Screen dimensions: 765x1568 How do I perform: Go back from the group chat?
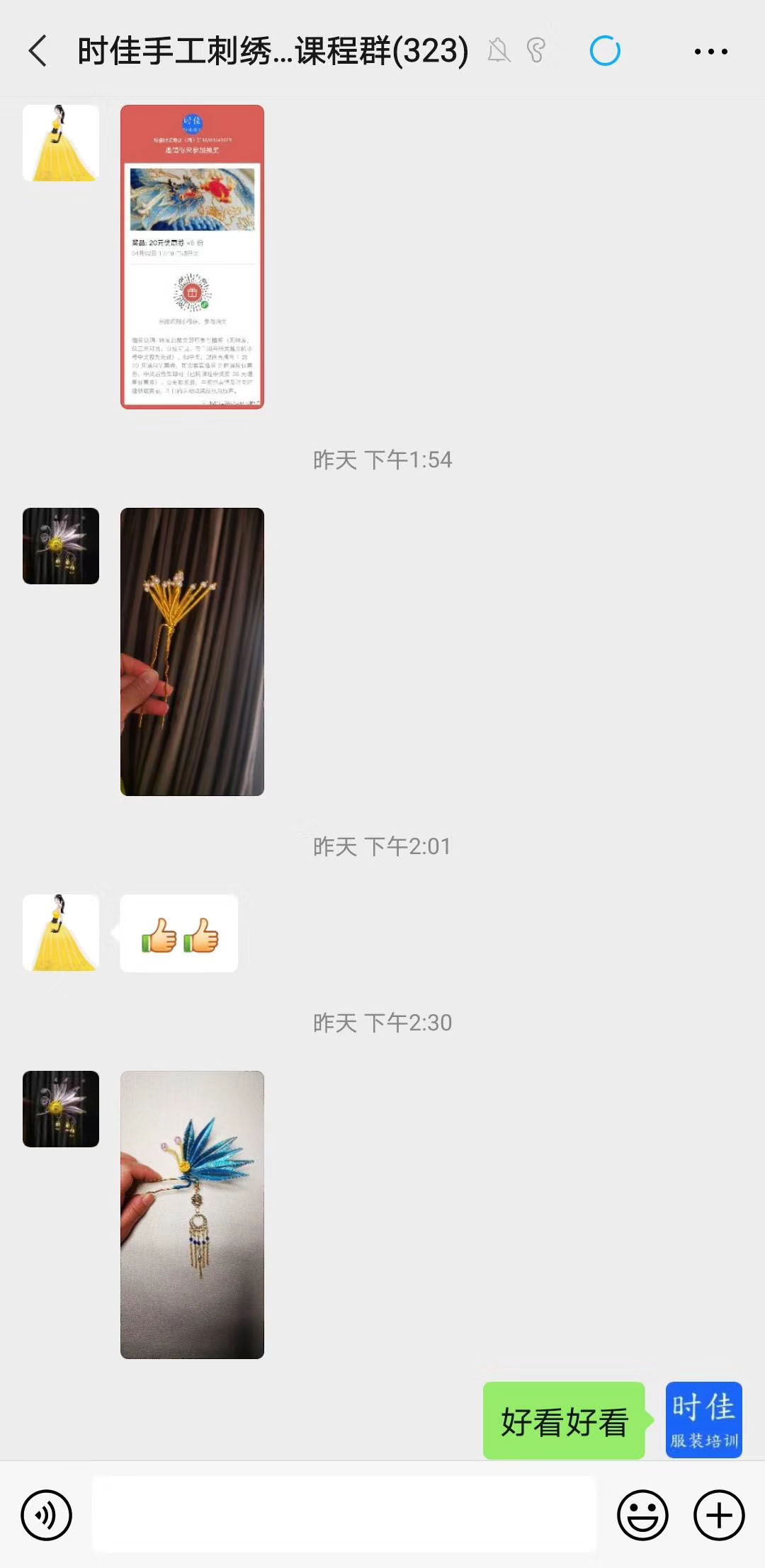pyautogui.click(x=38, y=51)
